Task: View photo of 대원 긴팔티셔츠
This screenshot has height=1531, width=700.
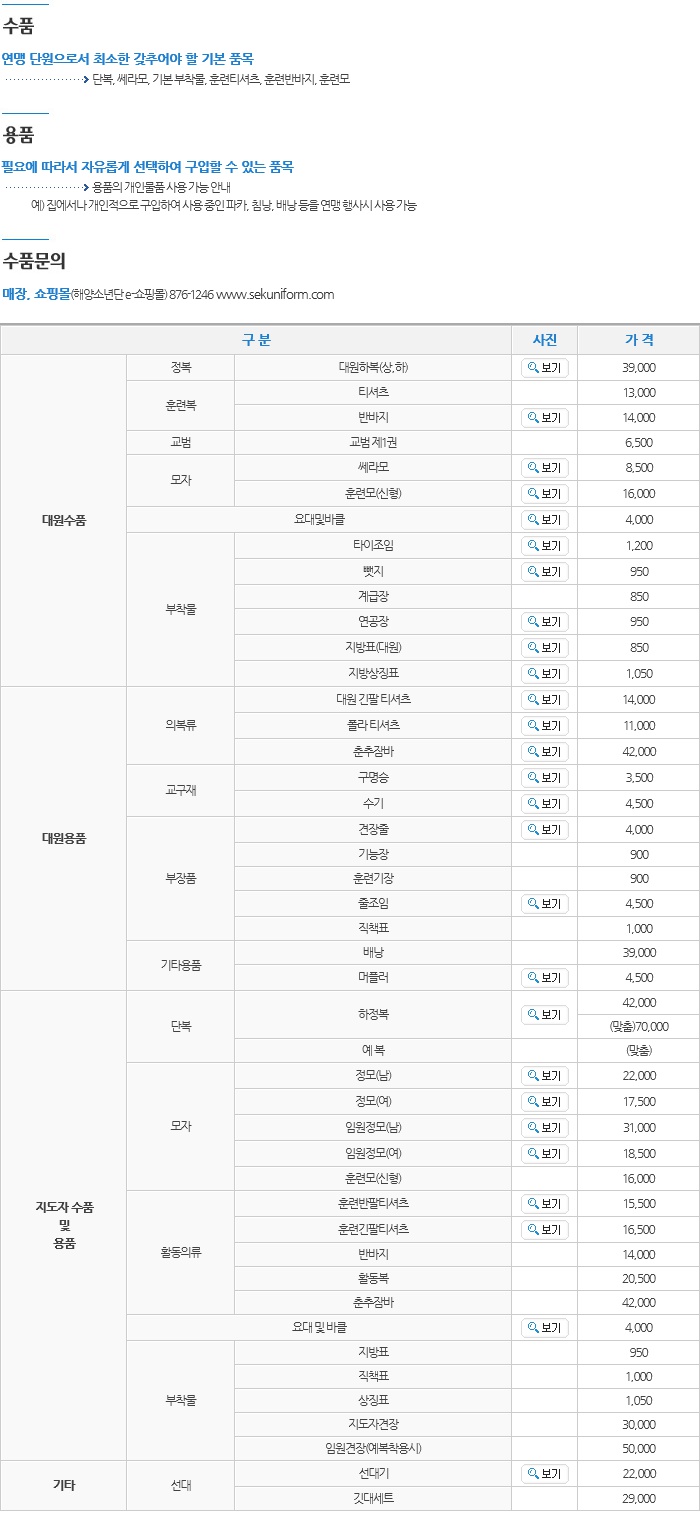Action: coord(545,700)
